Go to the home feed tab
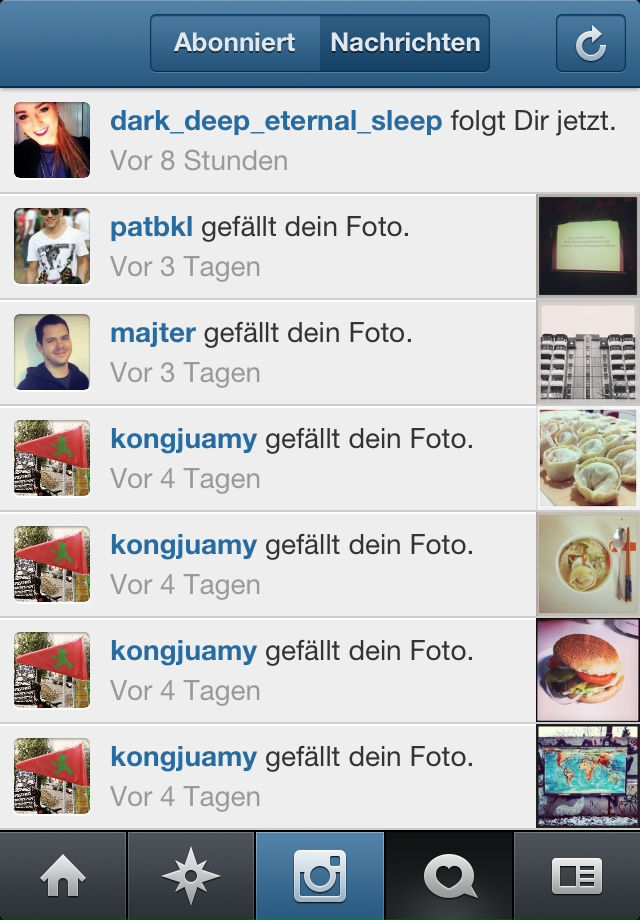The height and width of the screenshot is (920, 640). point(63,876)
